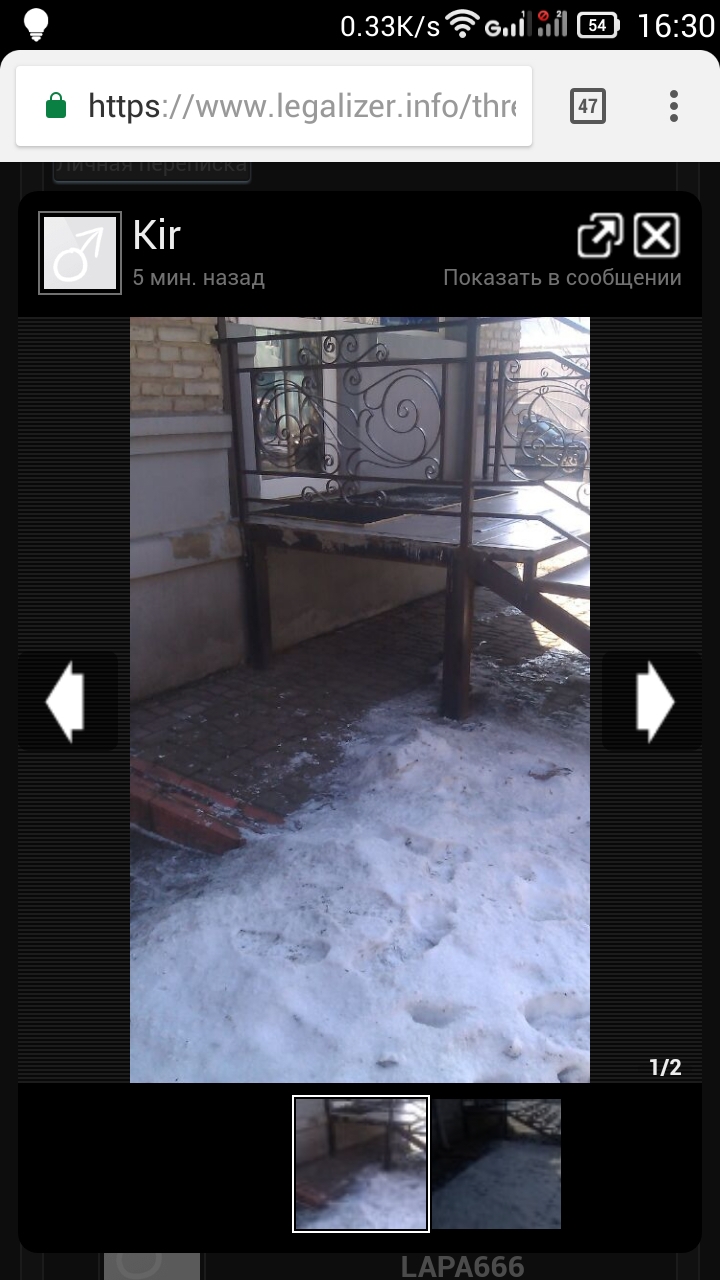
Task: Open Kir's username link
Action: 156,235
